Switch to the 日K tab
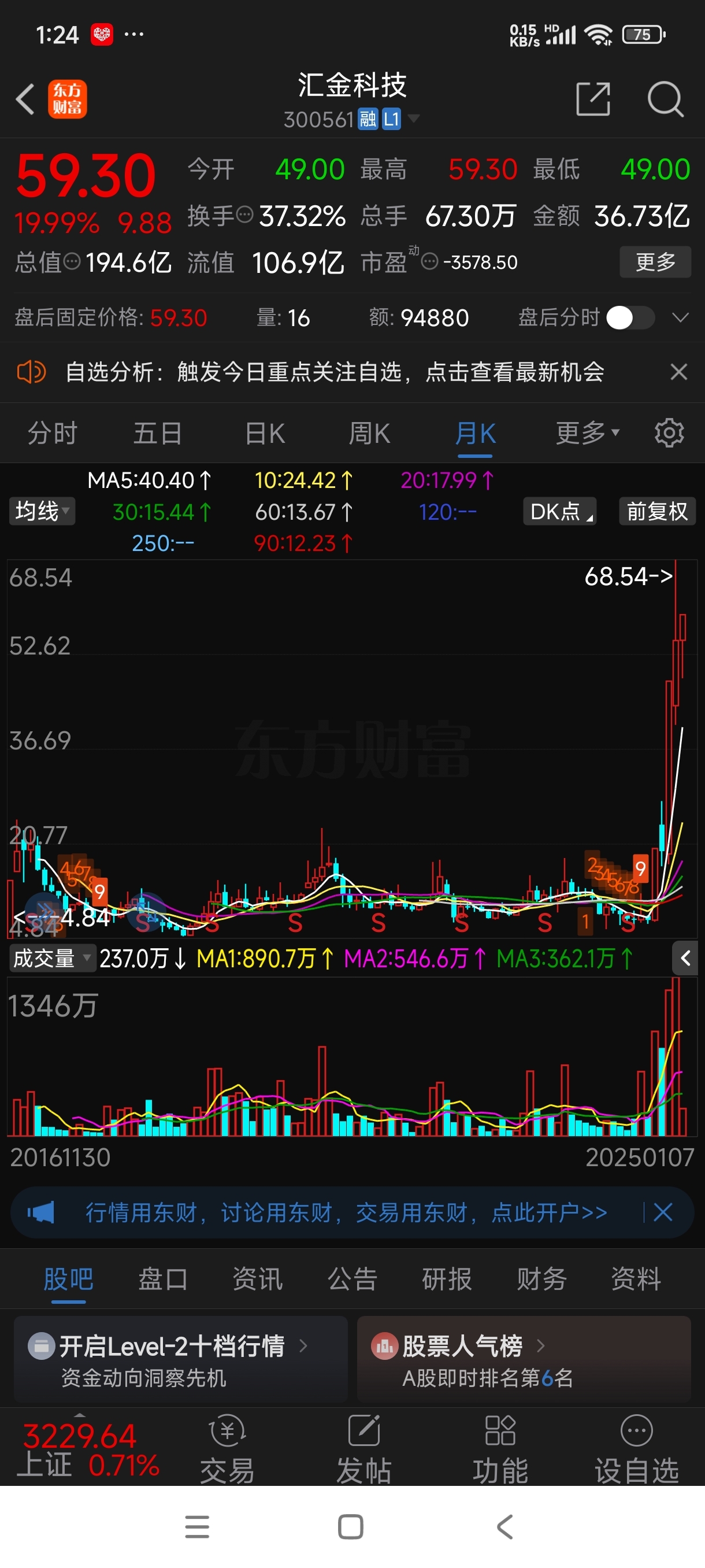This screenshot has height=1568, width=705. click(264, 433)
